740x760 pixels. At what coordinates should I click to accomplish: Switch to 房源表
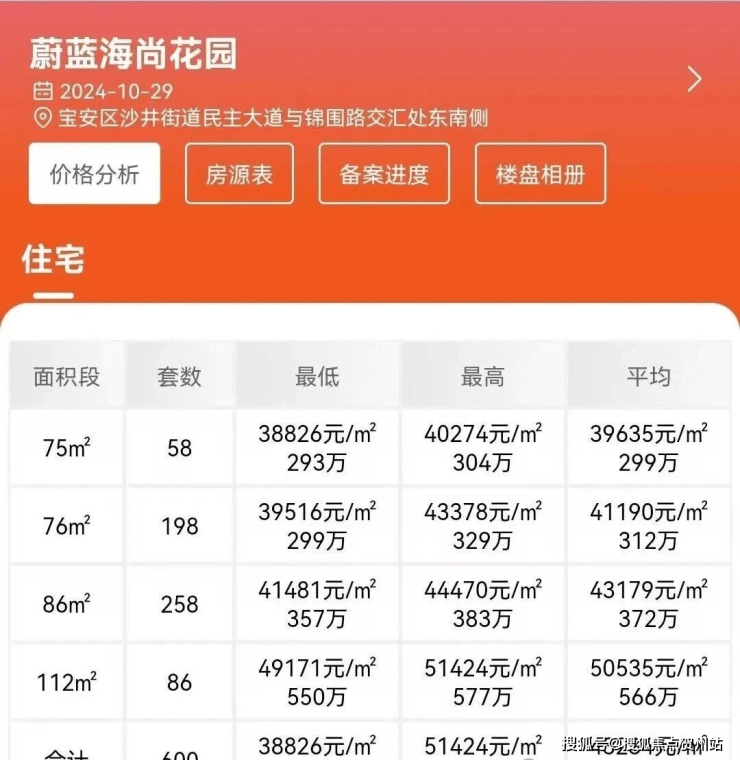tap(239, 174)
